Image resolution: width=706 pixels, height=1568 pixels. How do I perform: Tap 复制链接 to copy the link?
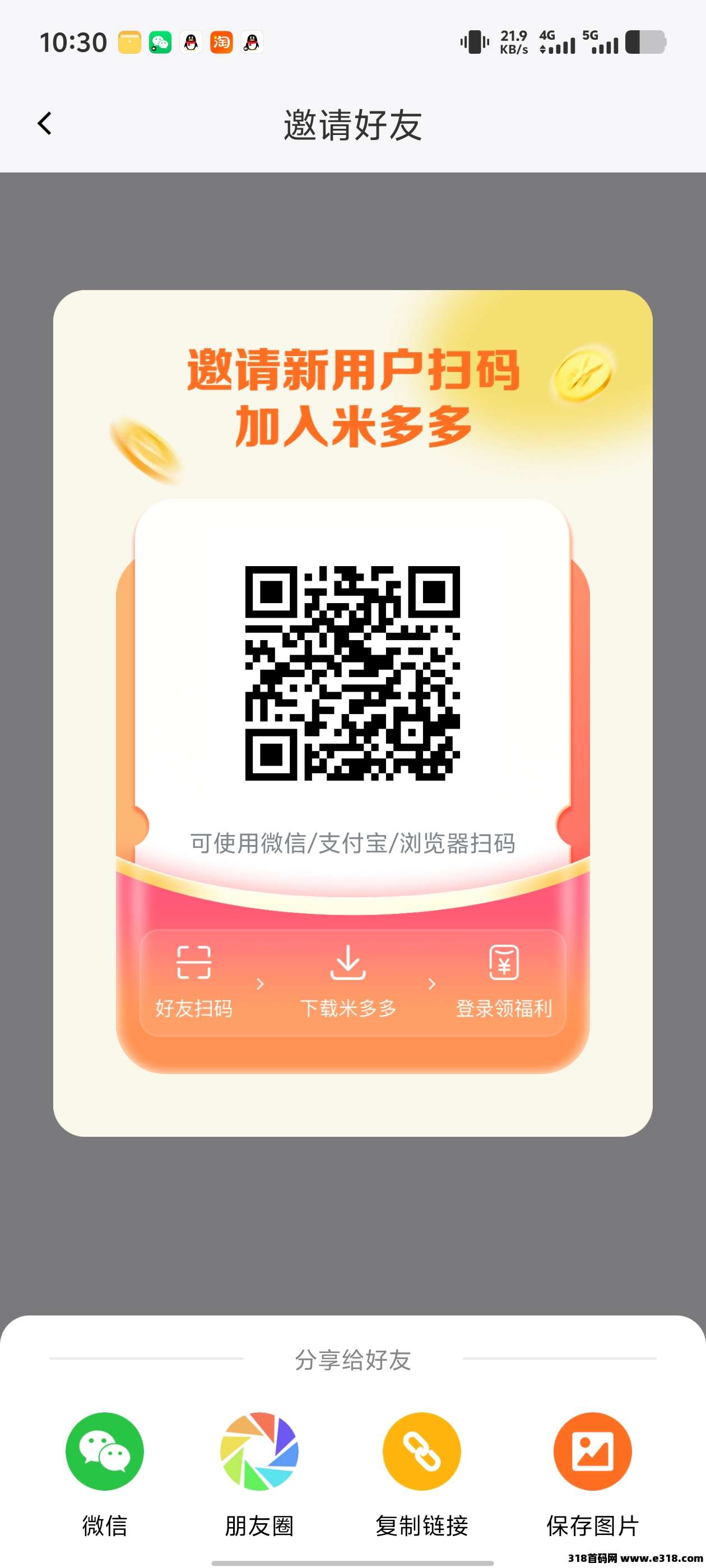[421, 1452]
